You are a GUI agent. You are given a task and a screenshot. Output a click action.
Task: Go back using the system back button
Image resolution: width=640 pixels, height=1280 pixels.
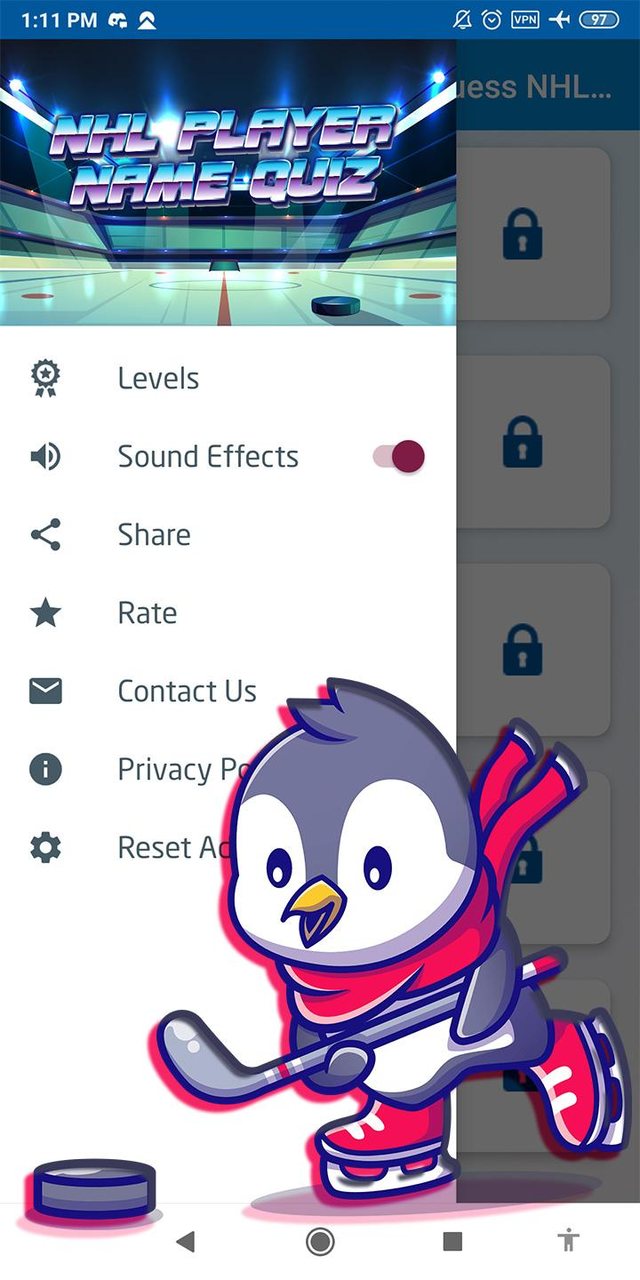pos(185,1241)
